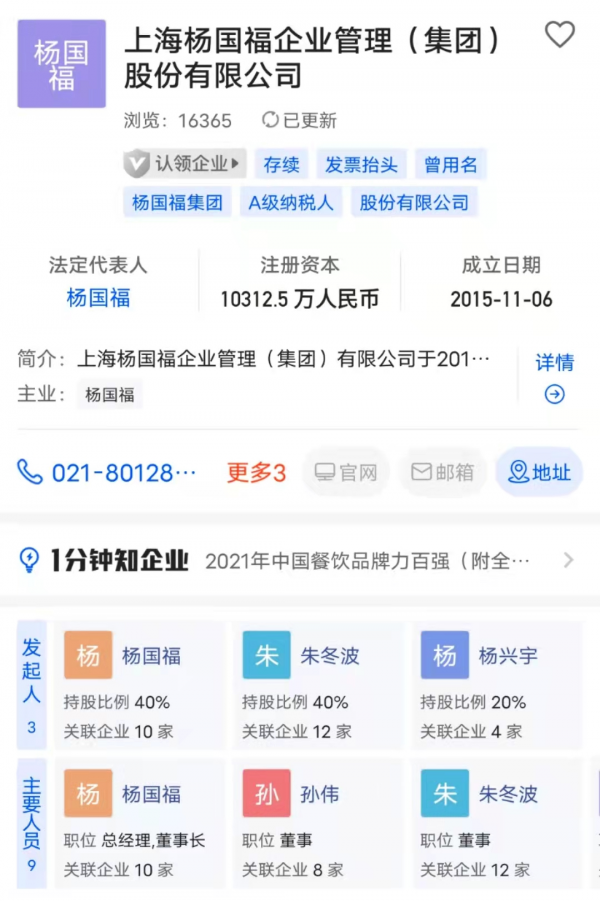600x901 pixels.
Task: Open director 孙伟's personnel card
Action: pos(318,823)
